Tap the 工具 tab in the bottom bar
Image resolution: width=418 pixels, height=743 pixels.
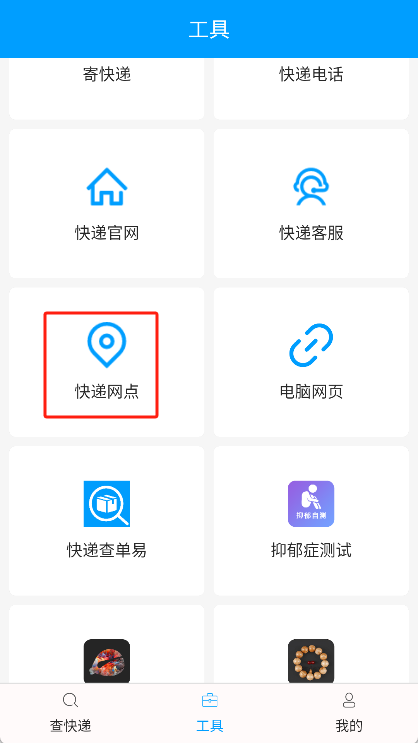[209, 713]
